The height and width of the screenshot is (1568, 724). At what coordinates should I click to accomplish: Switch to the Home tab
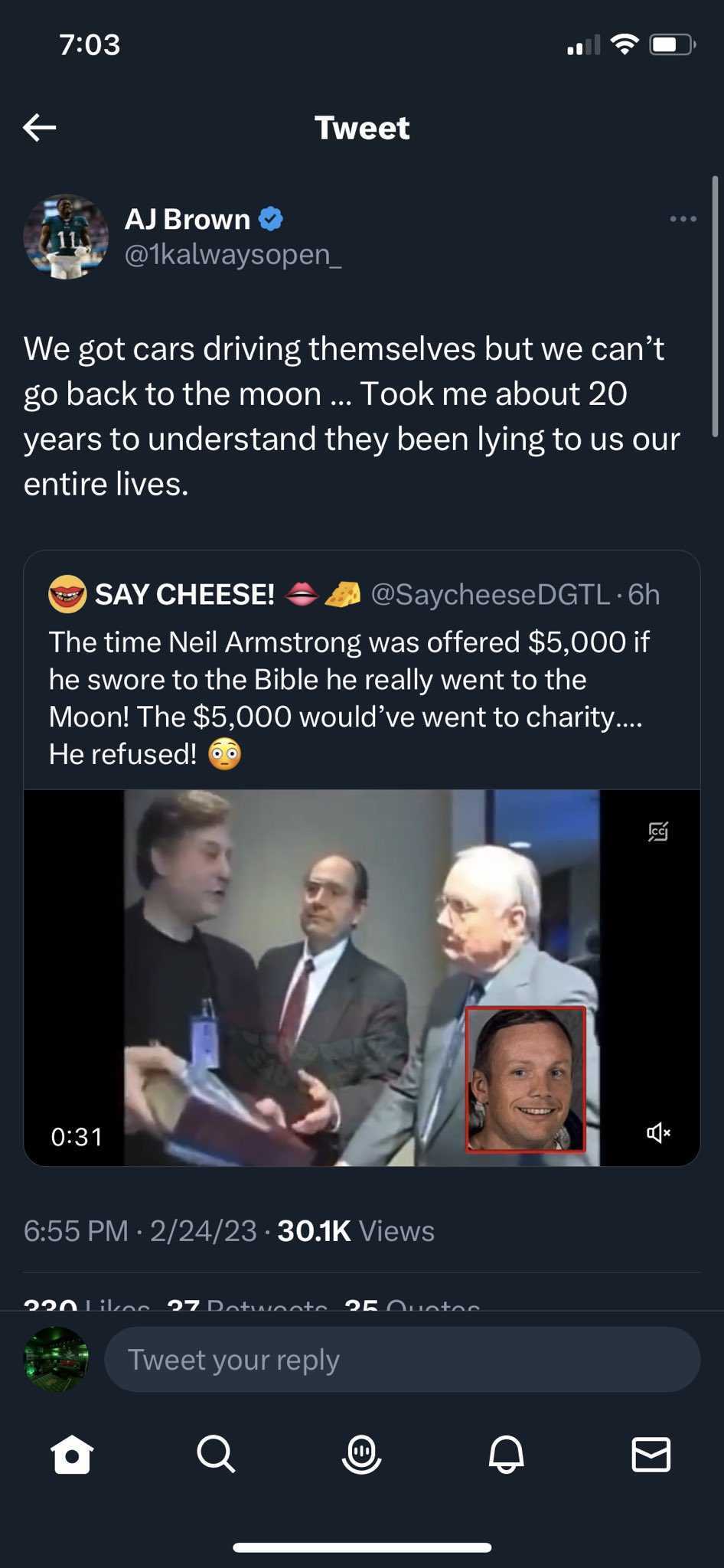pos(72,1453)
